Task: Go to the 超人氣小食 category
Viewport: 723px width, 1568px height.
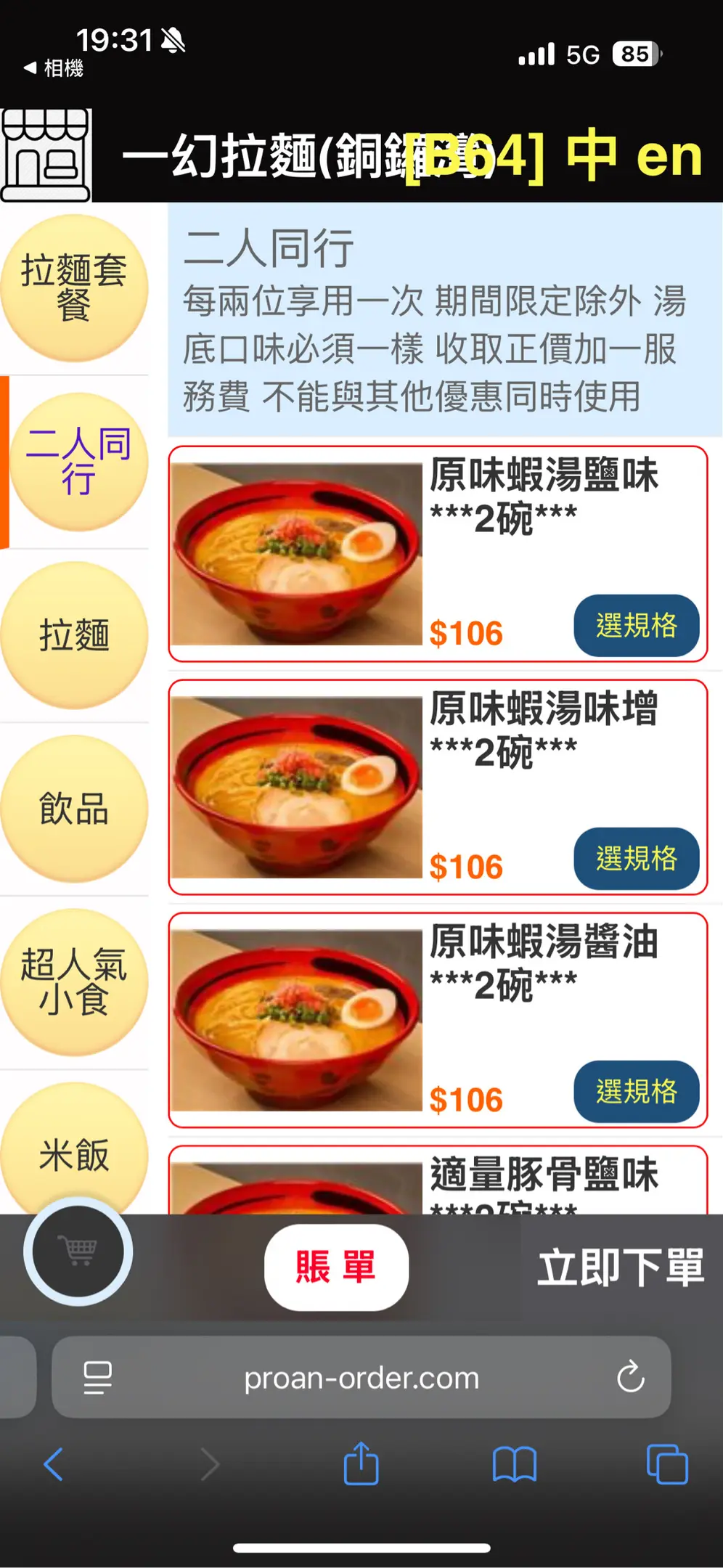Action: pos(74,981)
